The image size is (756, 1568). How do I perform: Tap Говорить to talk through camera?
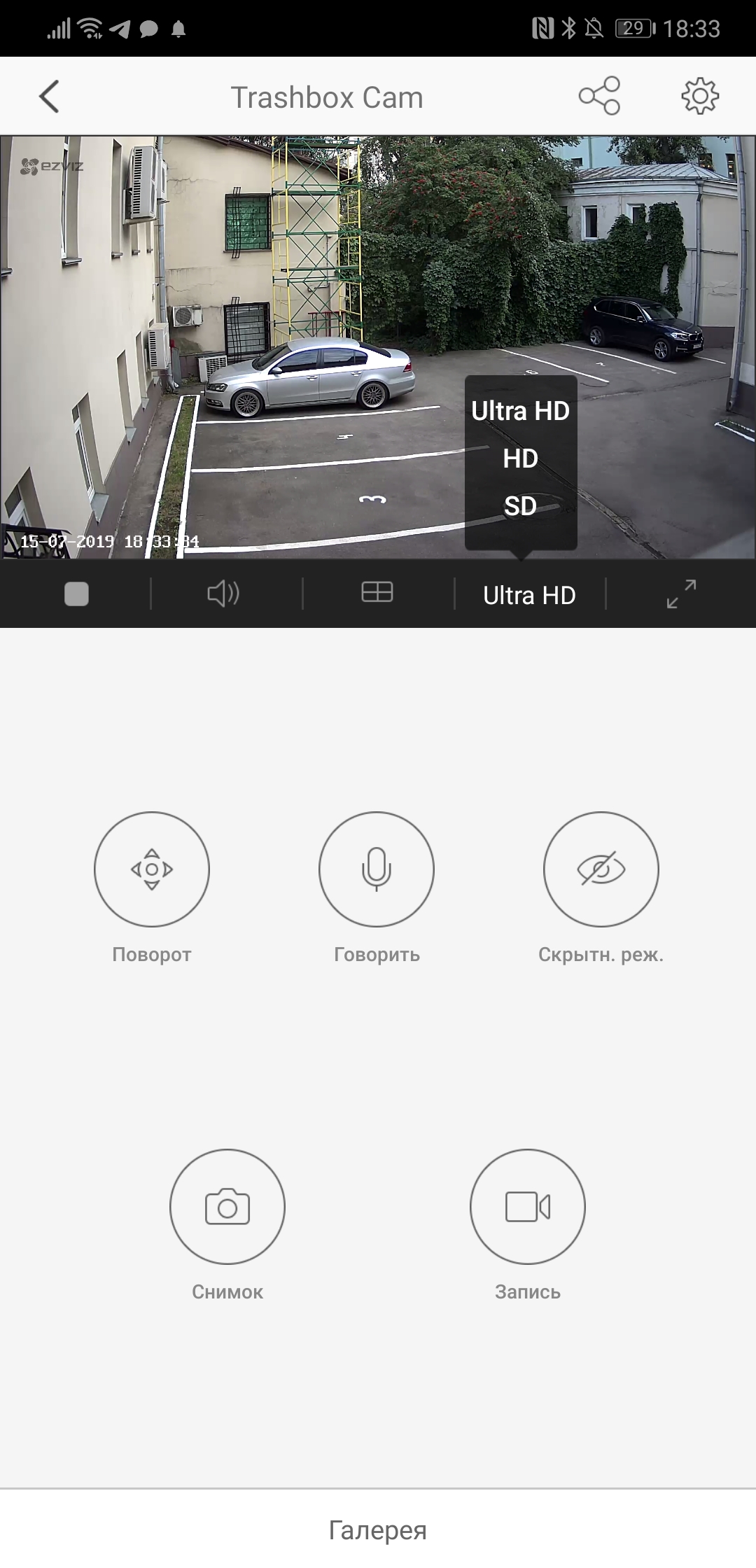(x=377, y=869)
